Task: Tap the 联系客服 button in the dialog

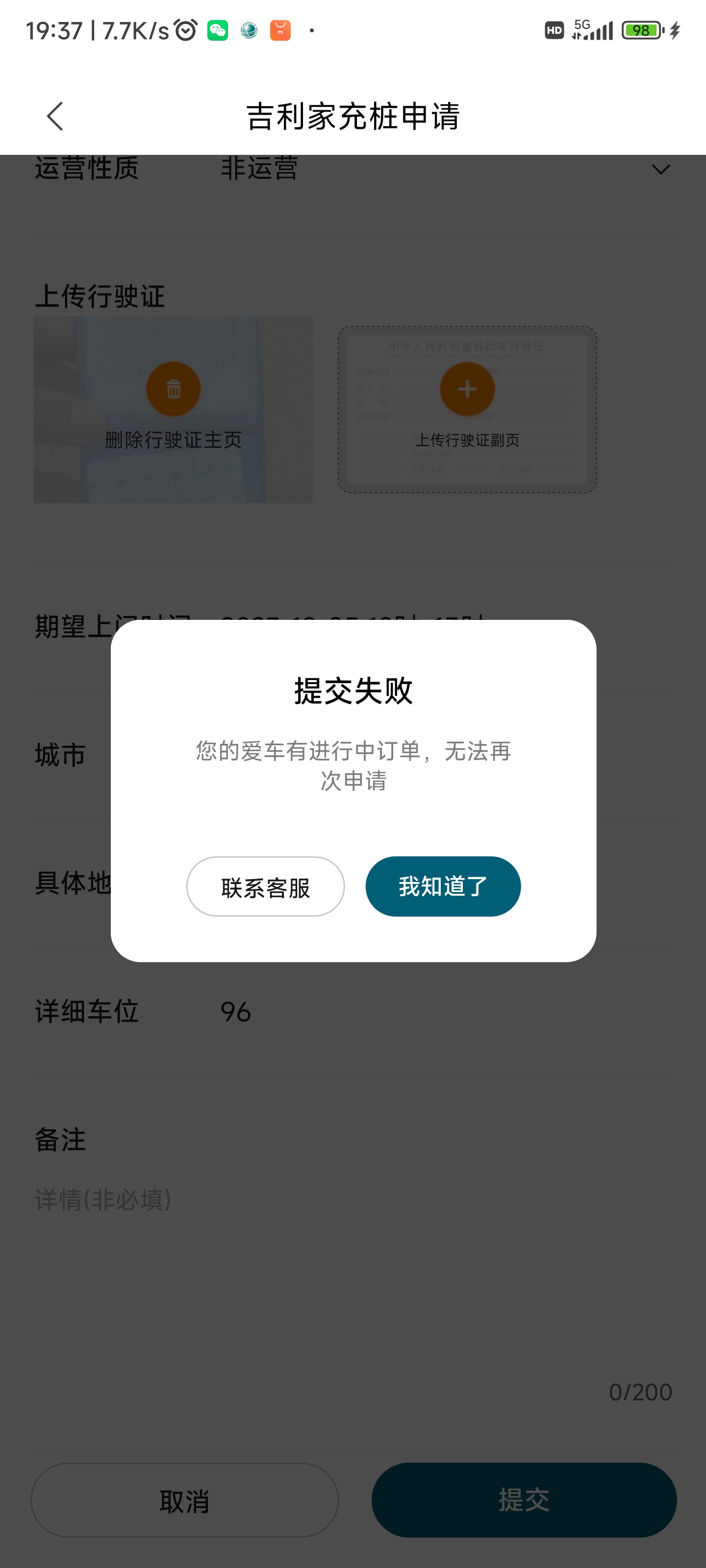Action: [x=265, y=886]
